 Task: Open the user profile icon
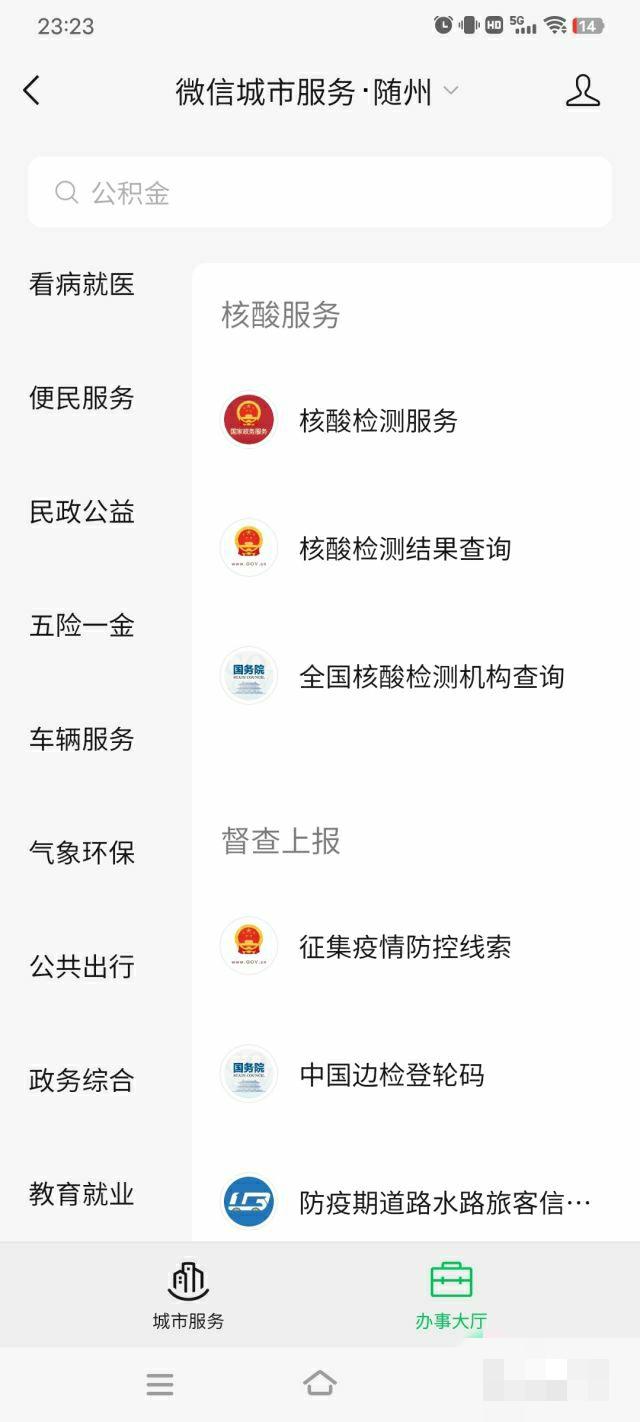(583, 91)
